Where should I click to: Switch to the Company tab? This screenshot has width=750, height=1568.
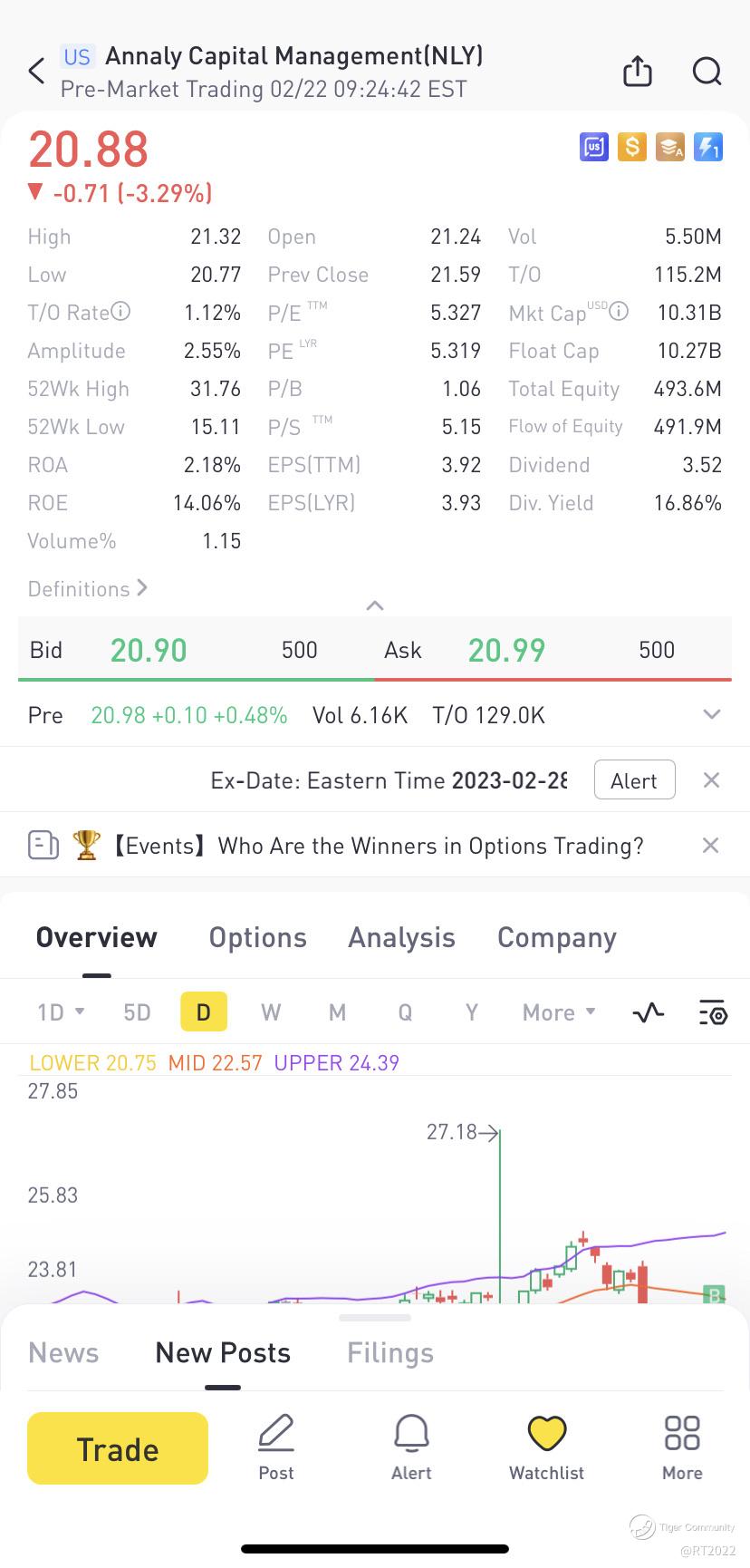coord(557,937)
